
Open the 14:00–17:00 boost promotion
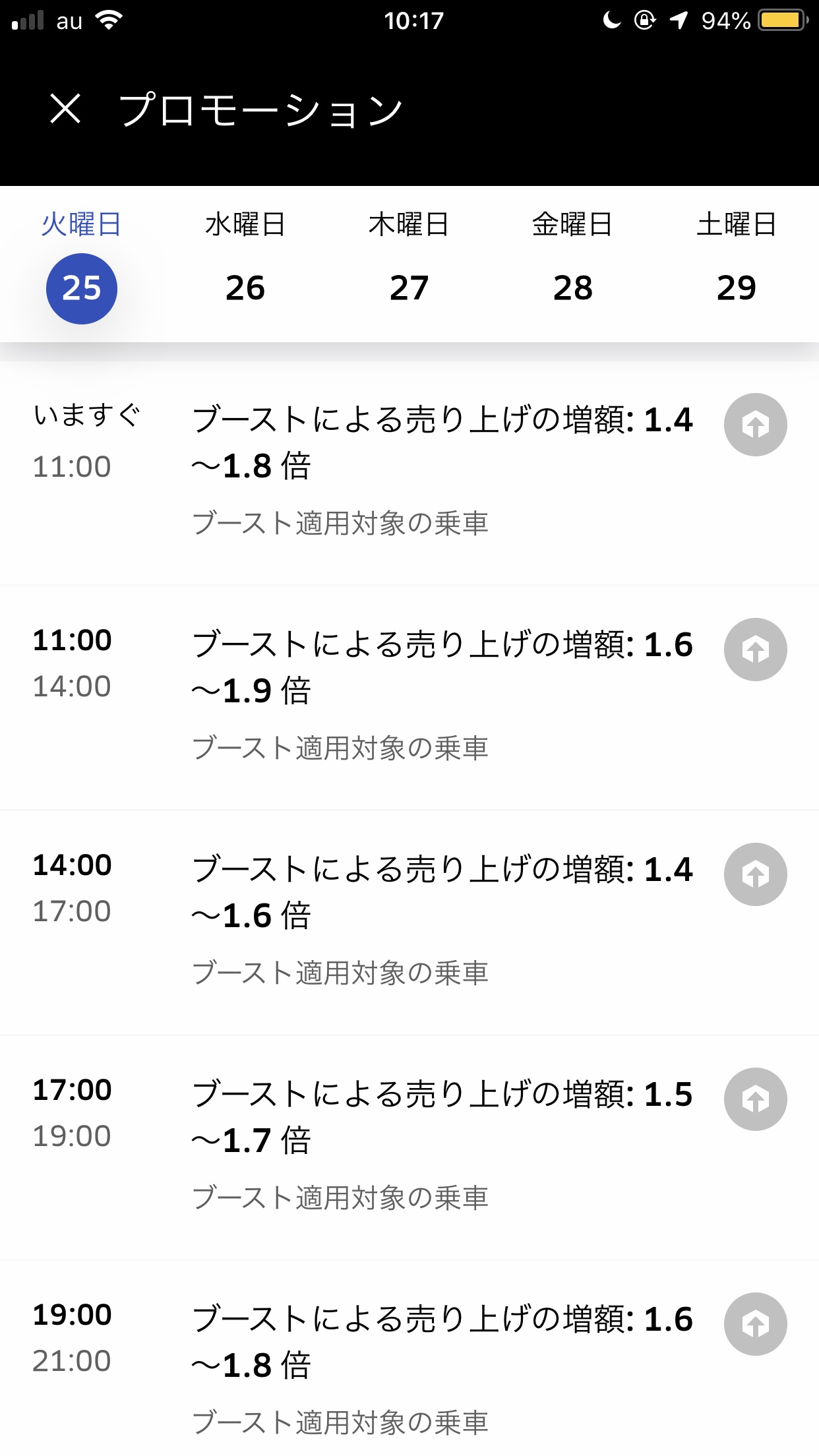pyautogui.click(x=409, y=923)
